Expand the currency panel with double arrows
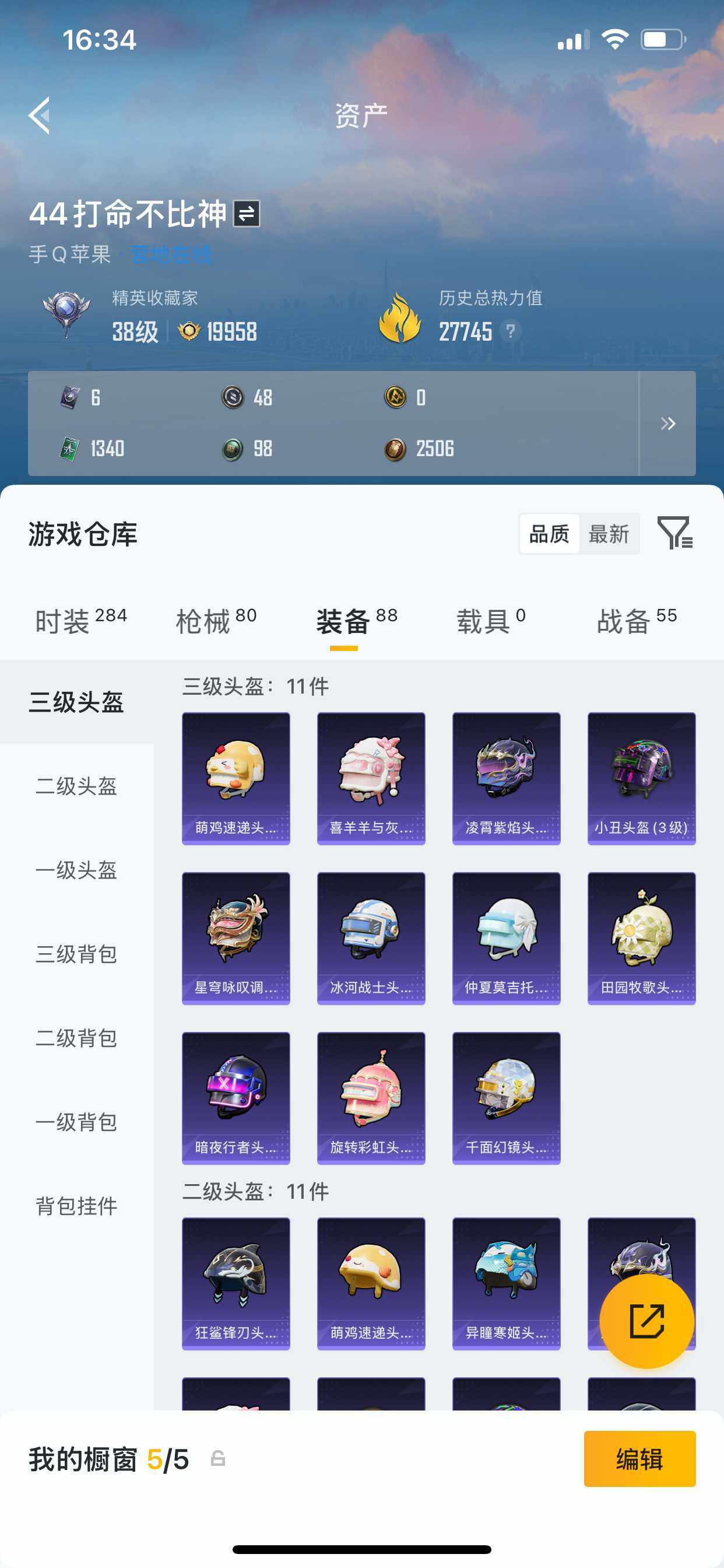Screen dimensions: 724x1568 667,423
